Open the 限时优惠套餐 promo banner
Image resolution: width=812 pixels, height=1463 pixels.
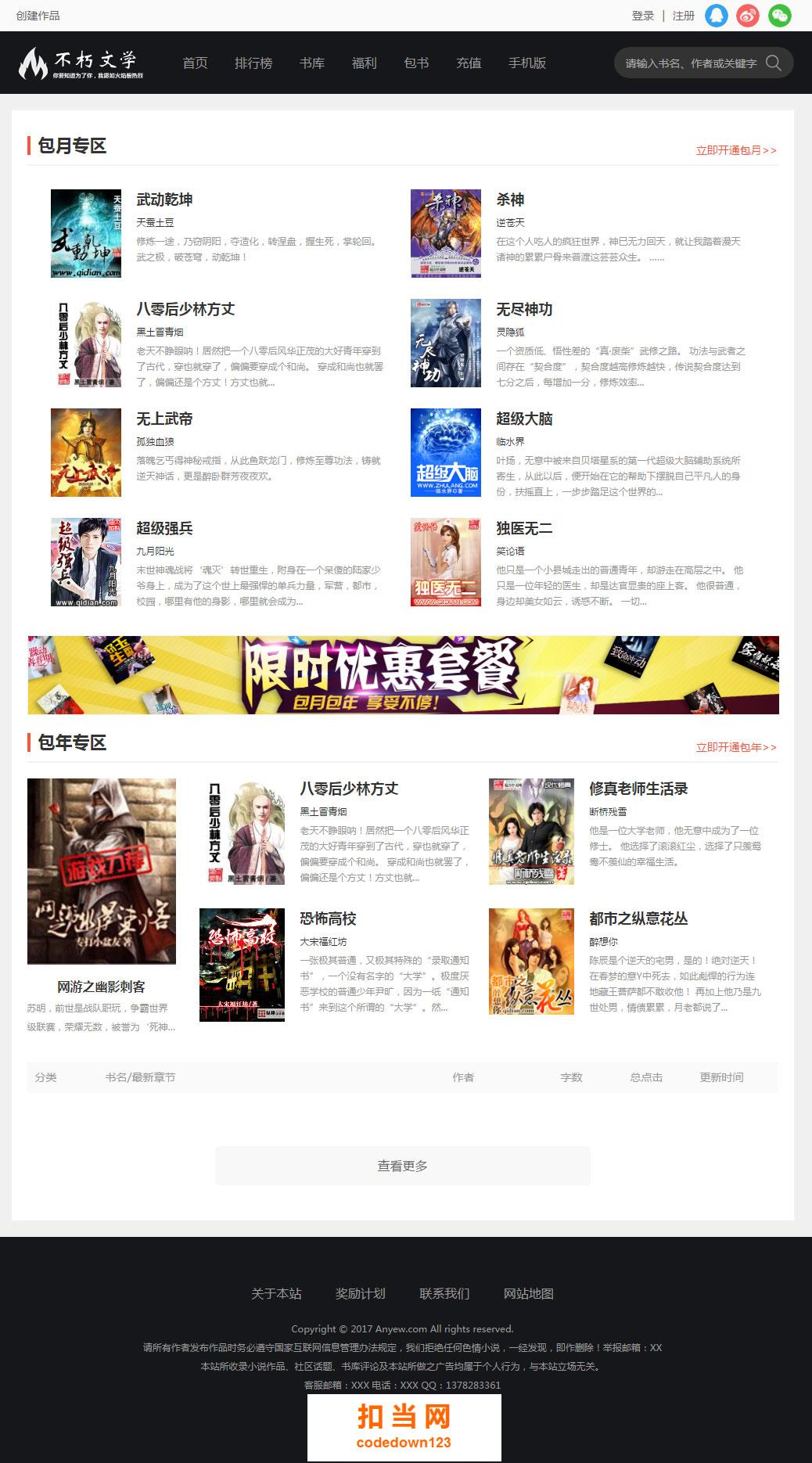point(404,675)
